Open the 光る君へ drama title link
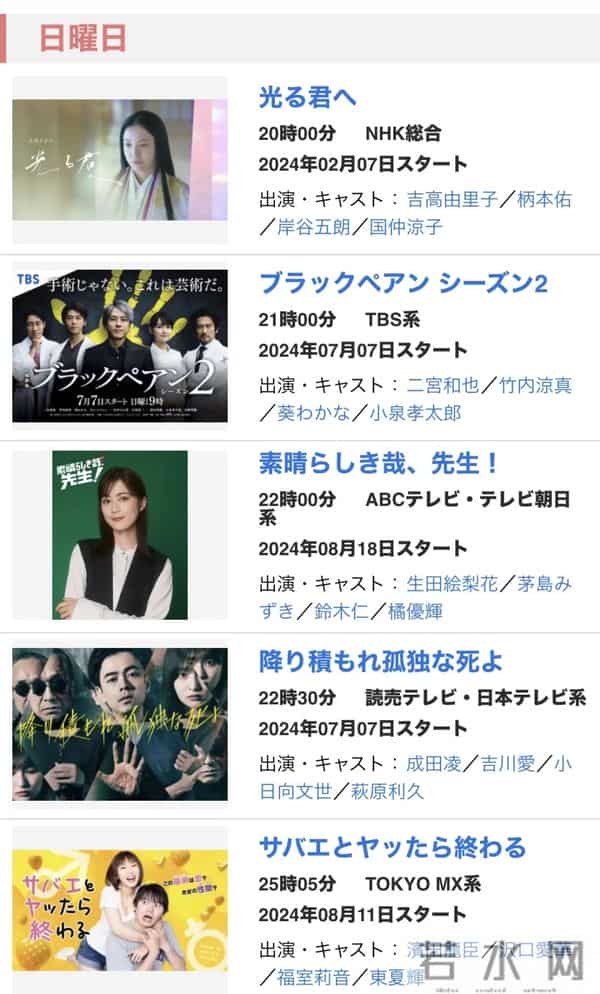600x994 pixels. (x=307, y=97)
